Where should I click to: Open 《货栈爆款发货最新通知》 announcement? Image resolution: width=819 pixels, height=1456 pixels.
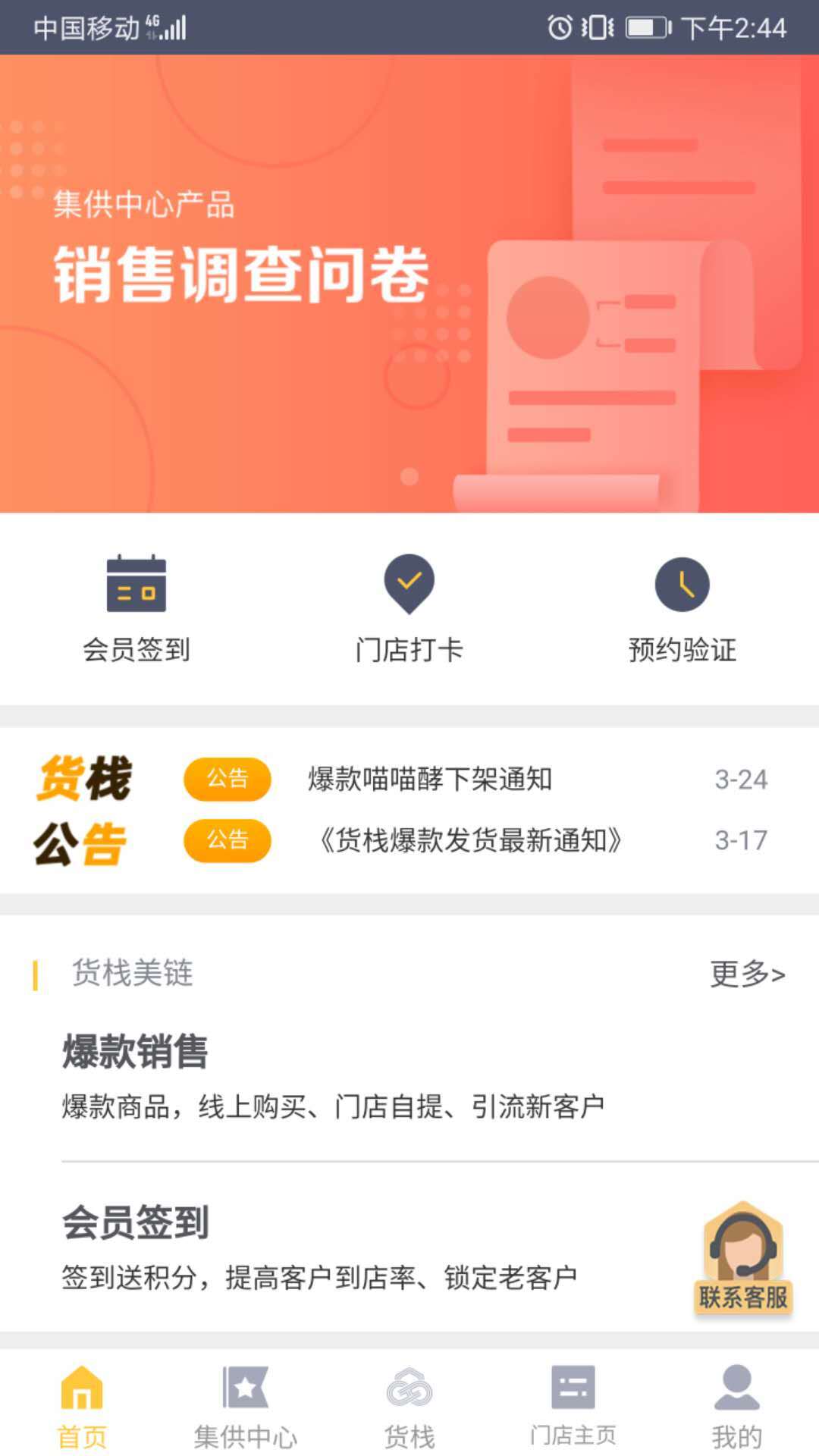[470, 840]
